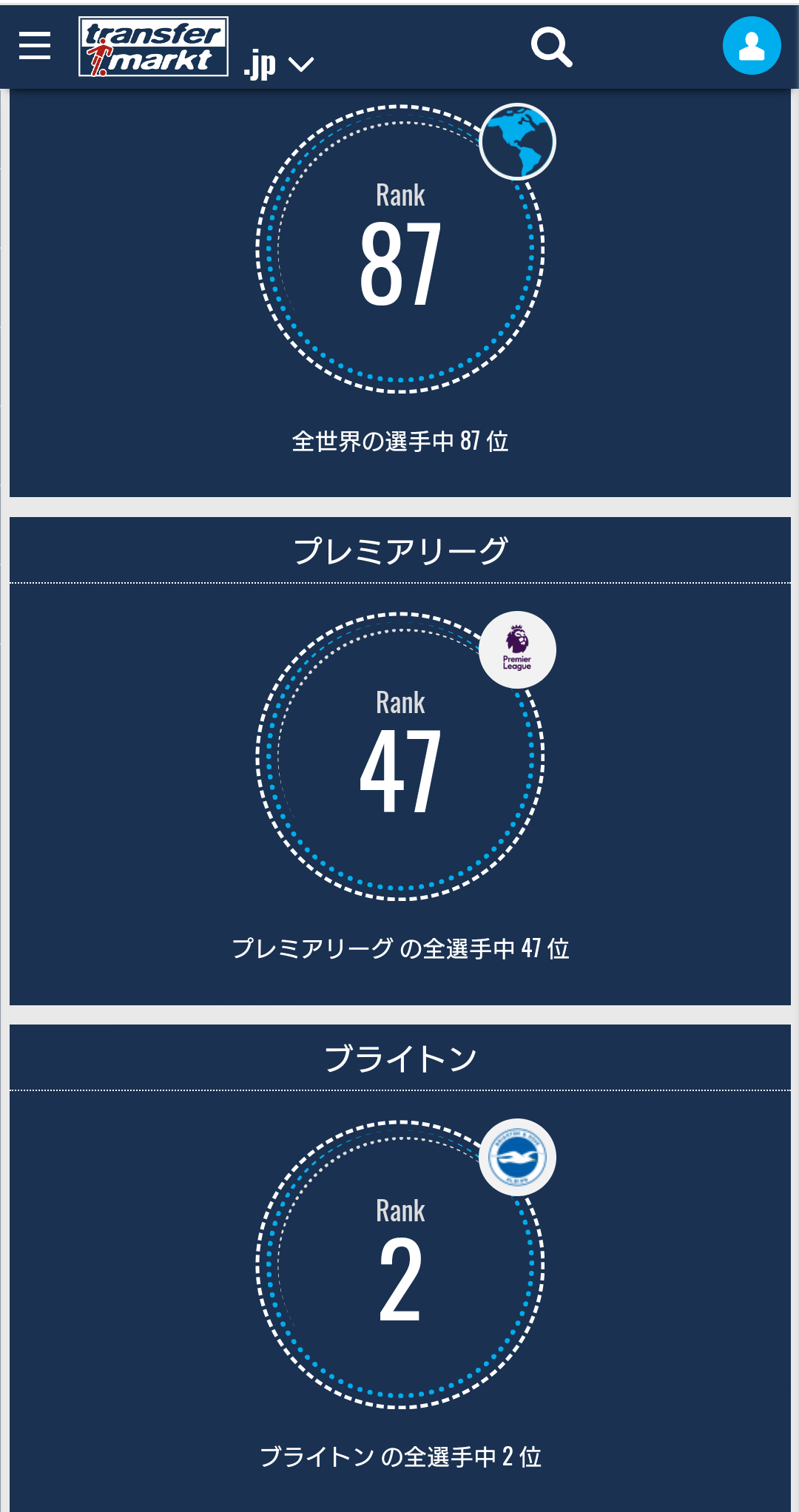Go to the Transfermarkt homepage logo
The image size is (799, 1512).
(153, 47)
